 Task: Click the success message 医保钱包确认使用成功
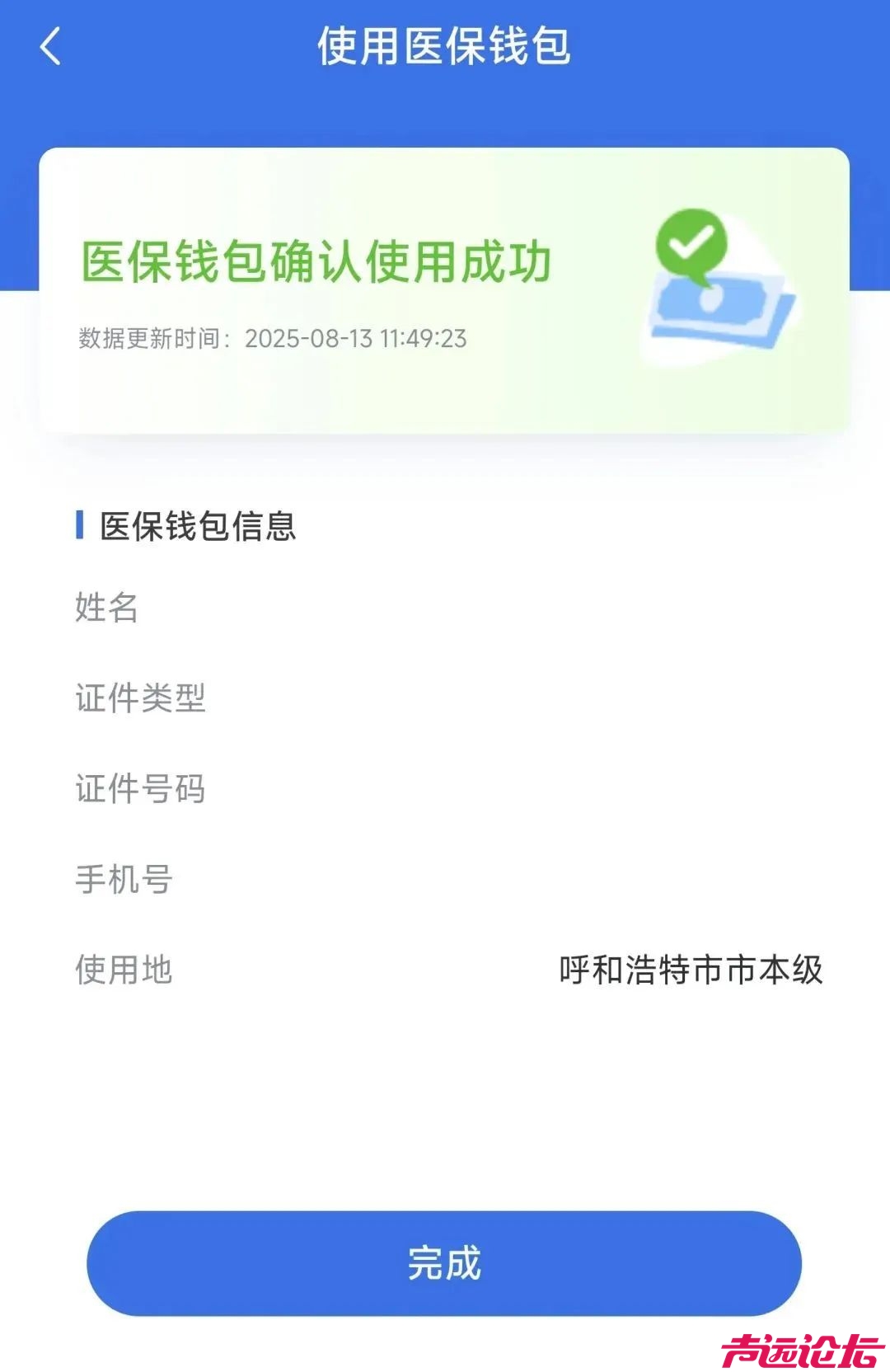(316, 262)
